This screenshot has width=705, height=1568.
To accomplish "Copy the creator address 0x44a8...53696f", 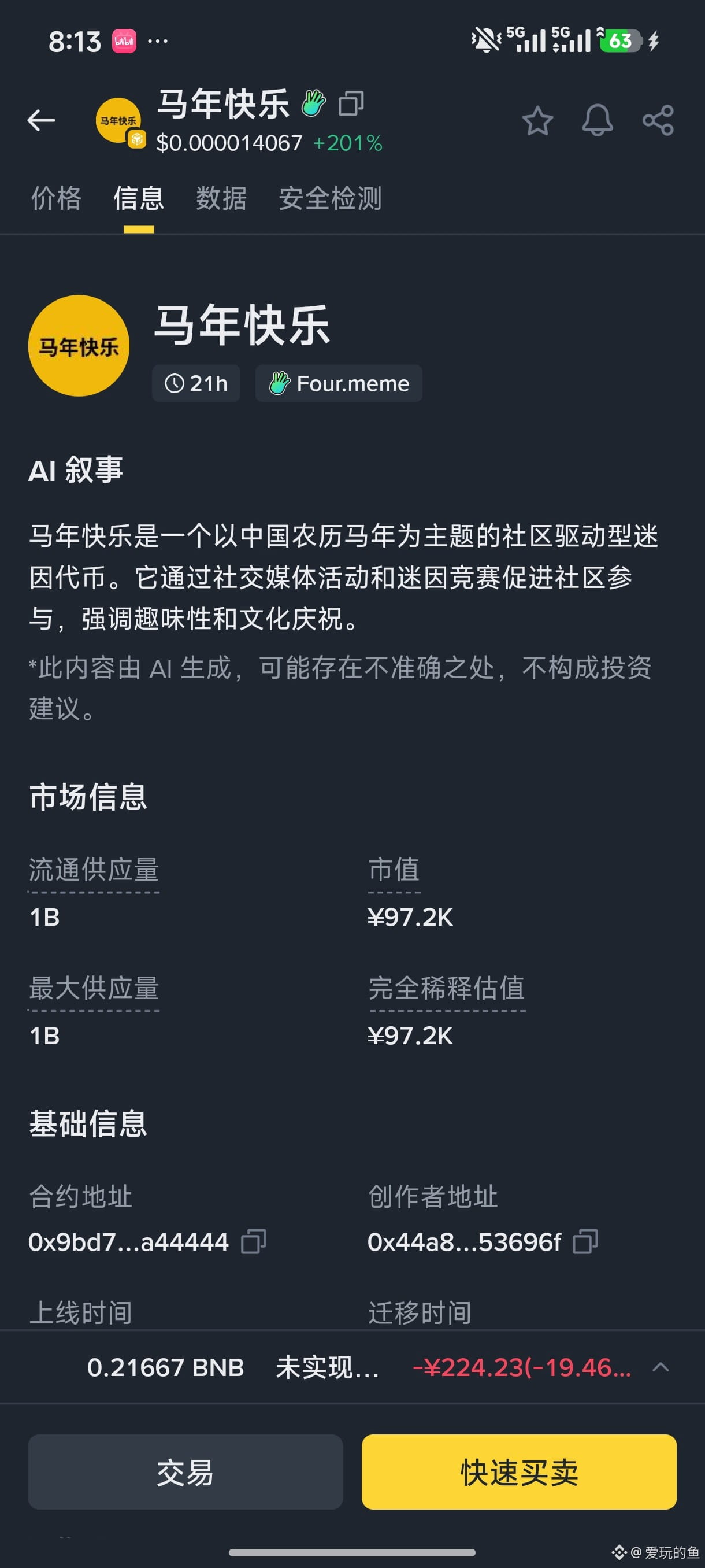I will coord(585,1242).
